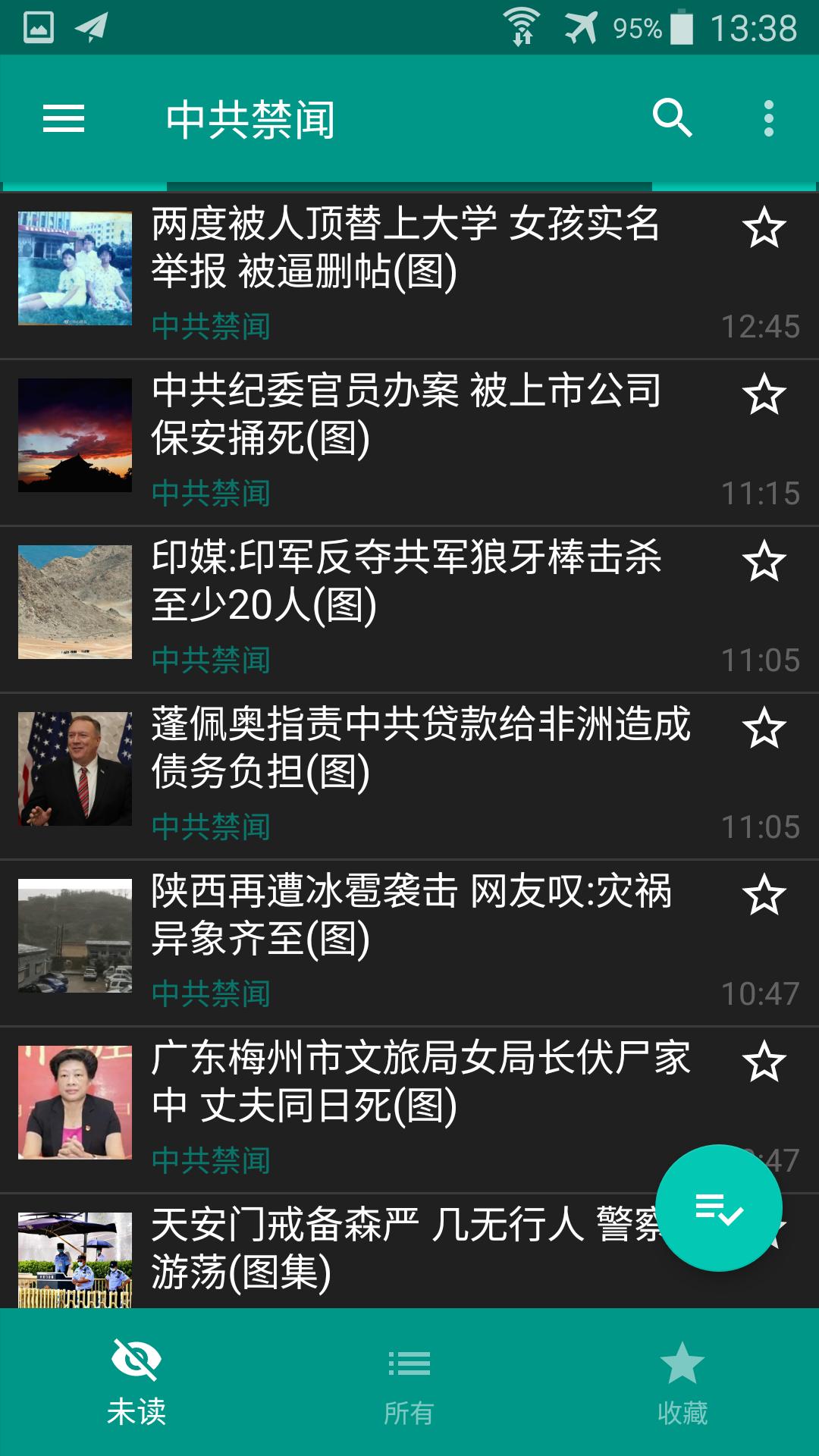Bookmark the 蓬佩奥指责中共贷款 article with star
Viewport: 819px width, 1456px height.
click(764, 729)
